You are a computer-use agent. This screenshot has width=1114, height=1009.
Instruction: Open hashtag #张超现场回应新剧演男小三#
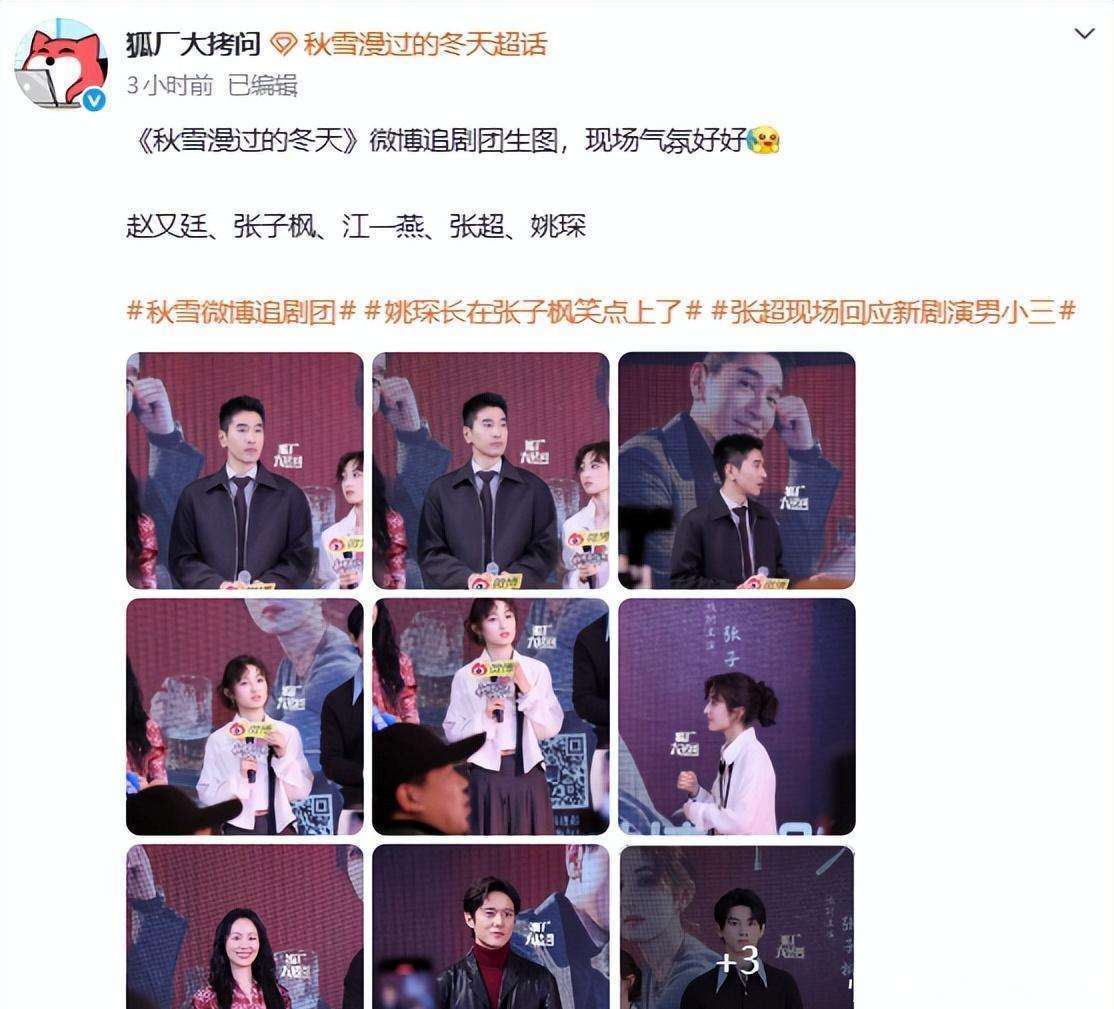(893, 311)
